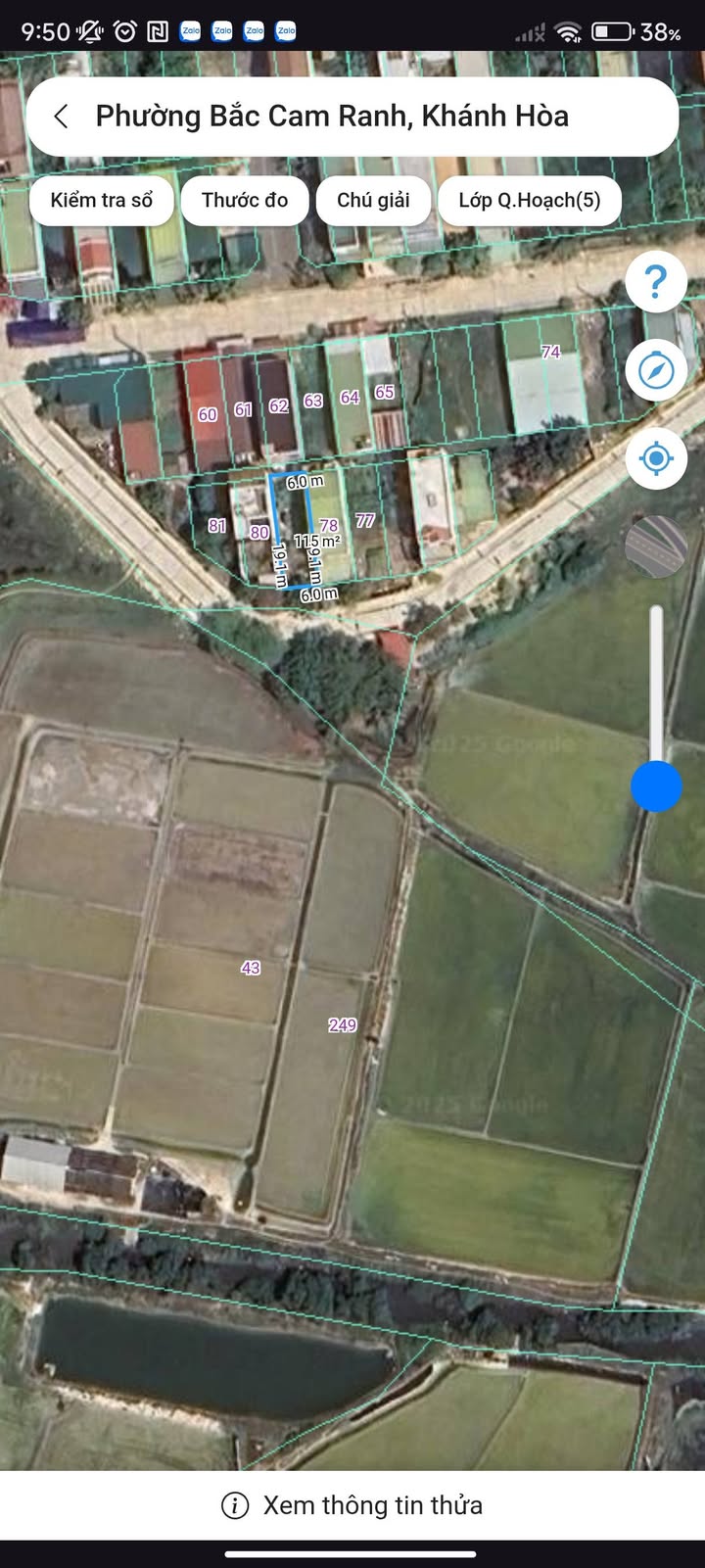
Task: Tap the blue opacity slider handle
Action: pyautogui.click(x=655, y=785)
